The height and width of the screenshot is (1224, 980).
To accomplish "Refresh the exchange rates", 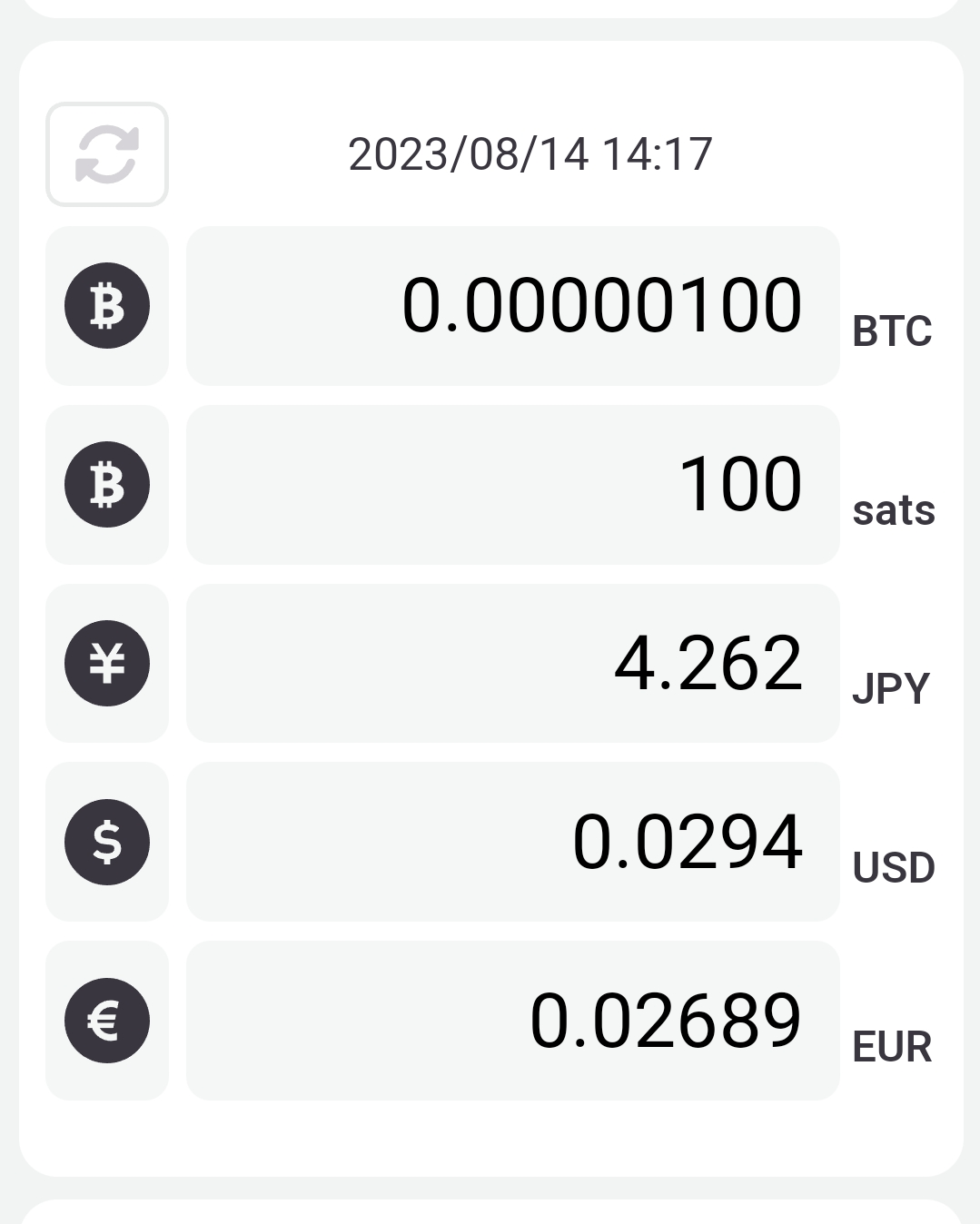I will click(x=107, y=154).
